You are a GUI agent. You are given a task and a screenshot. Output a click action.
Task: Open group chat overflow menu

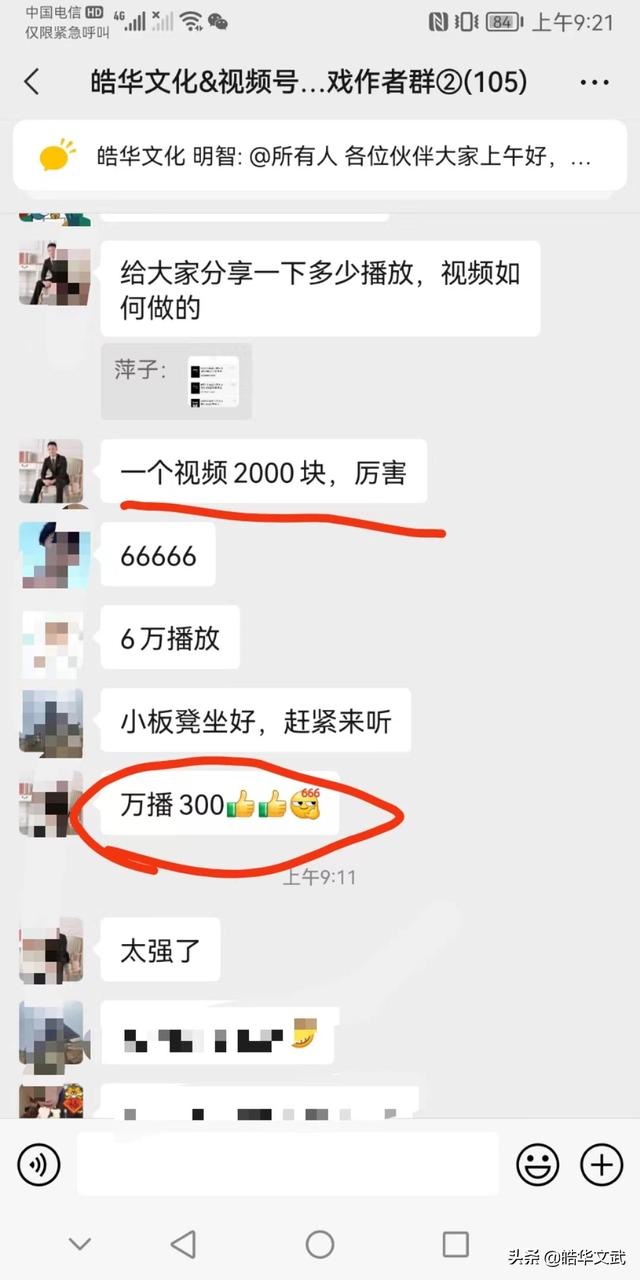[x=594, y=82]
